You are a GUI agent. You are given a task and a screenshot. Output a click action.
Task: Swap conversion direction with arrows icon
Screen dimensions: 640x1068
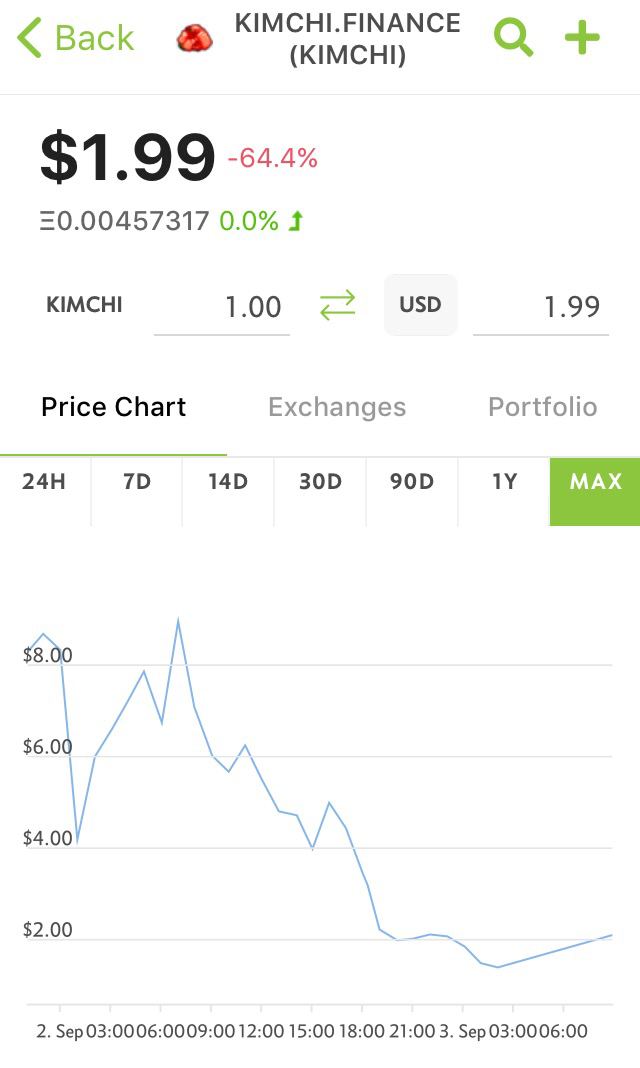[x=338, y=305]
